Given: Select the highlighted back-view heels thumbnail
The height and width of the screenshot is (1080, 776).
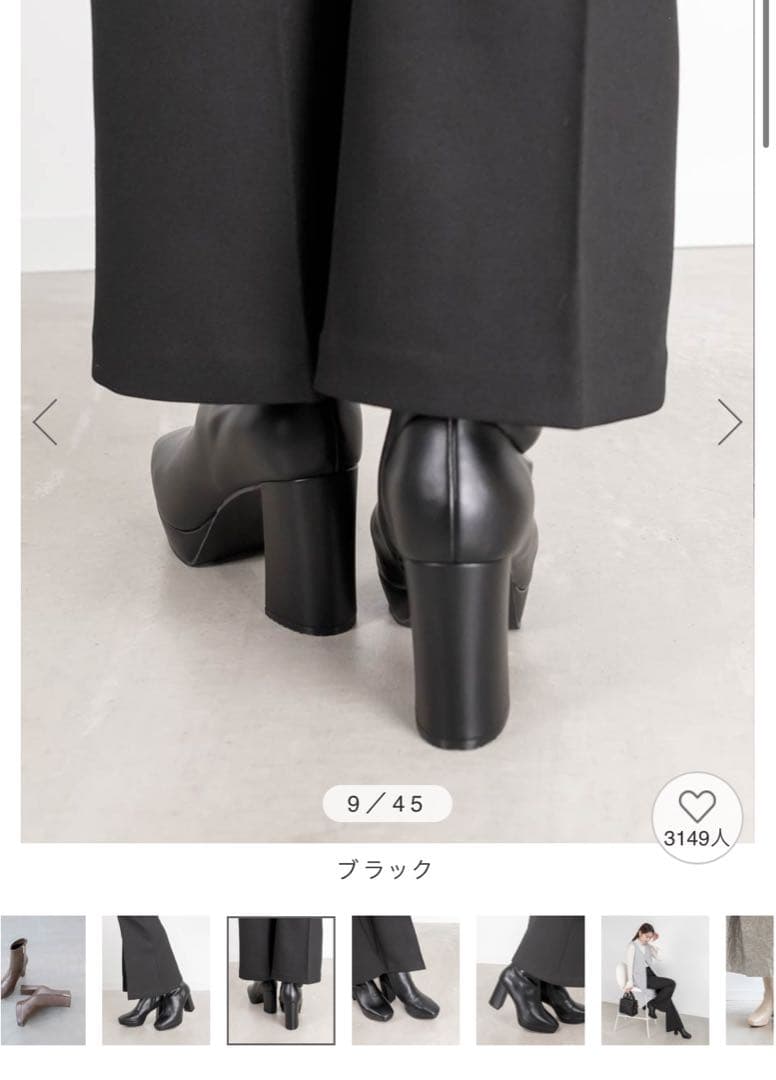Looking at the screenshot, I should pos(281,980).
